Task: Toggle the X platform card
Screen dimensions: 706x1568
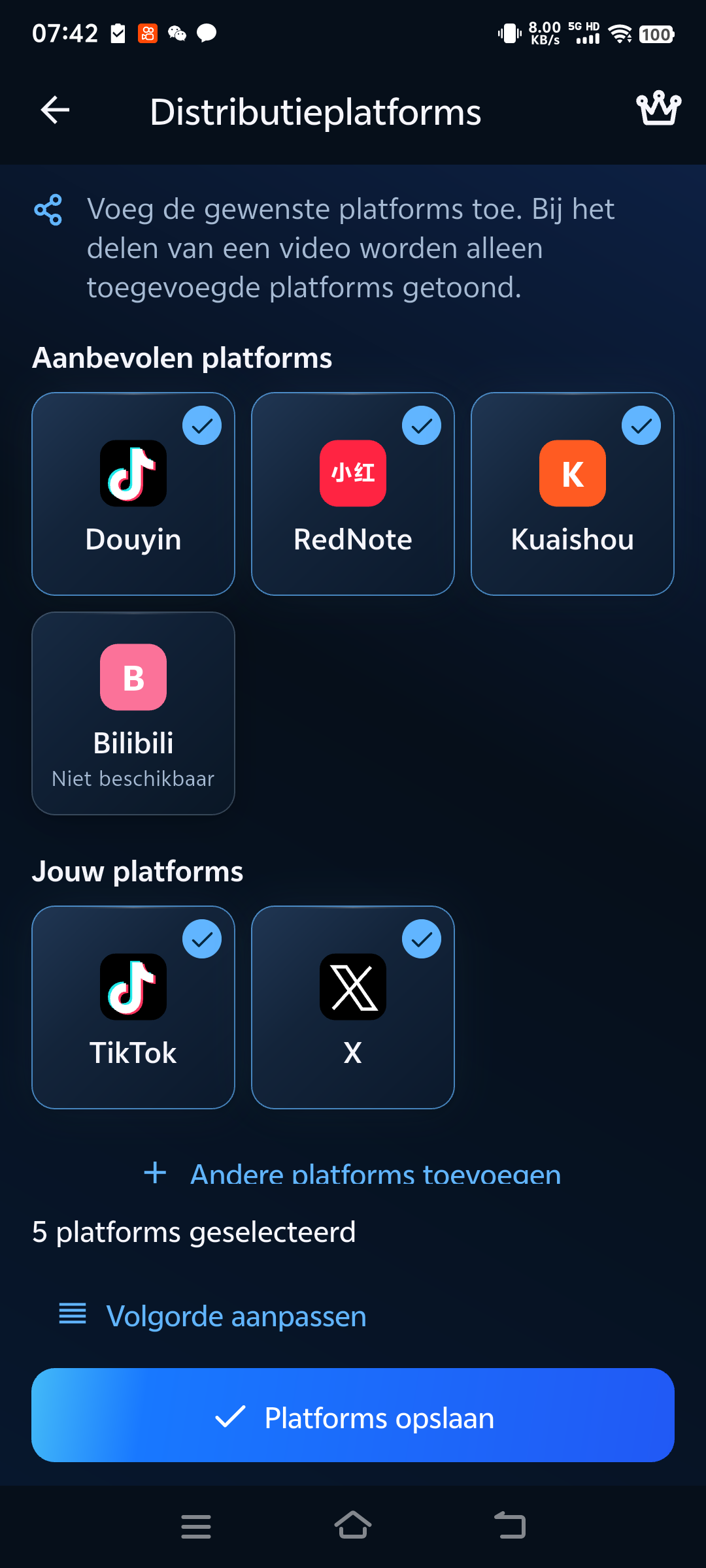Action: pos(353,1007)
